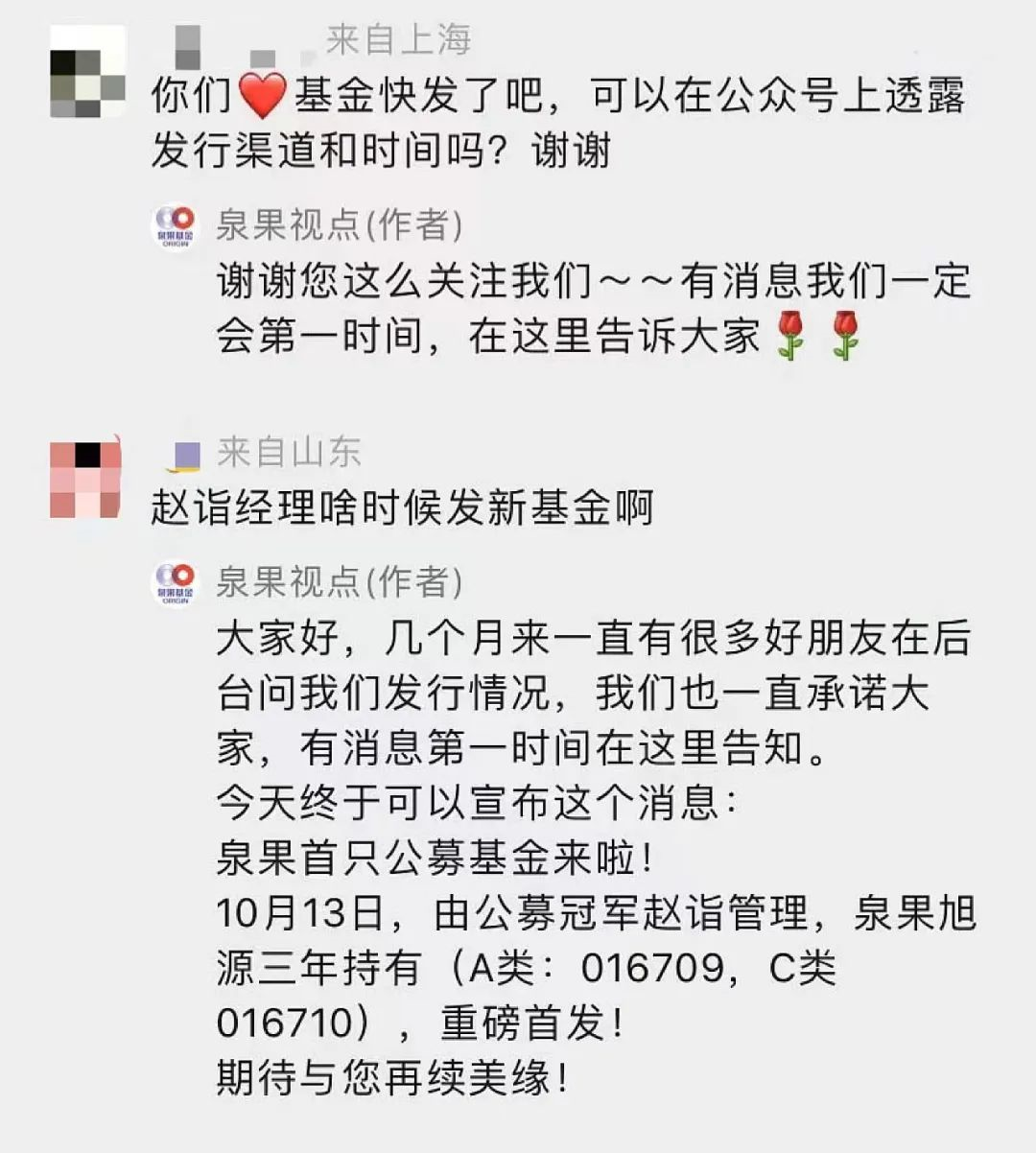1036x1153 pixels.
Task: Tap 泉果视点 author logo in second reply
Action: pos(176,583)
